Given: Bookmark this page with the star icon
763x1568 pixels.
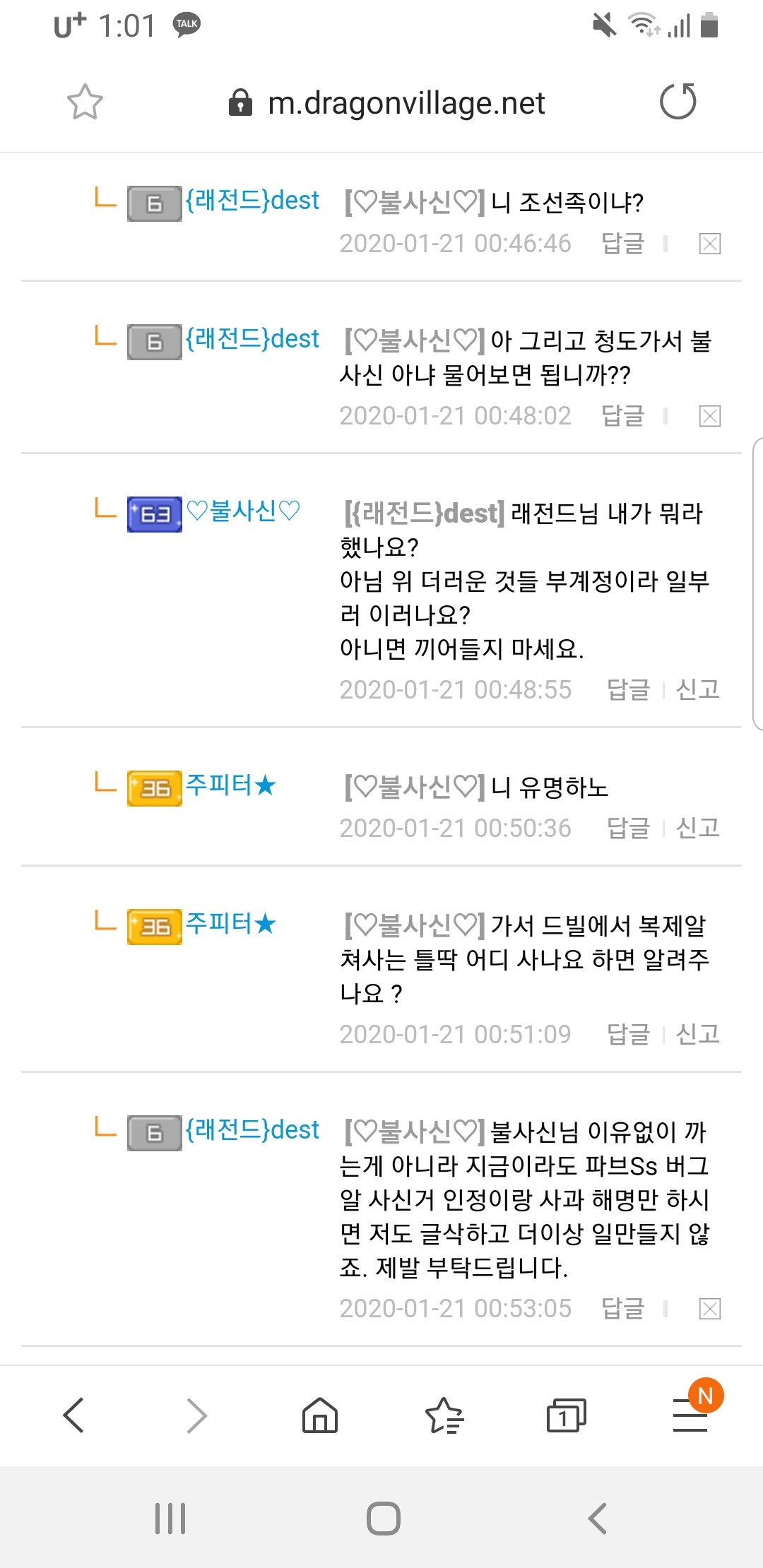Looking at the screenshot, I should (x=85, y=102).
